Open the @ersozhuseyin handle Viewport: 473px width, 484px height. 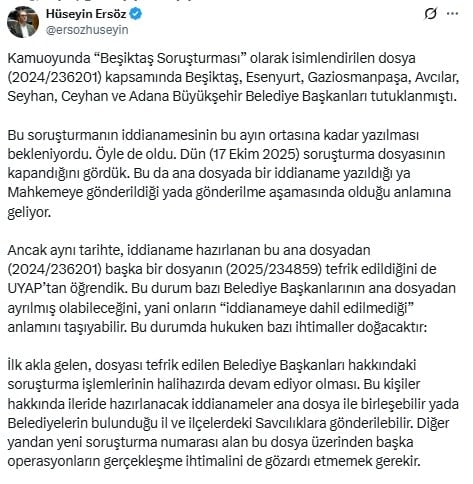87,30
